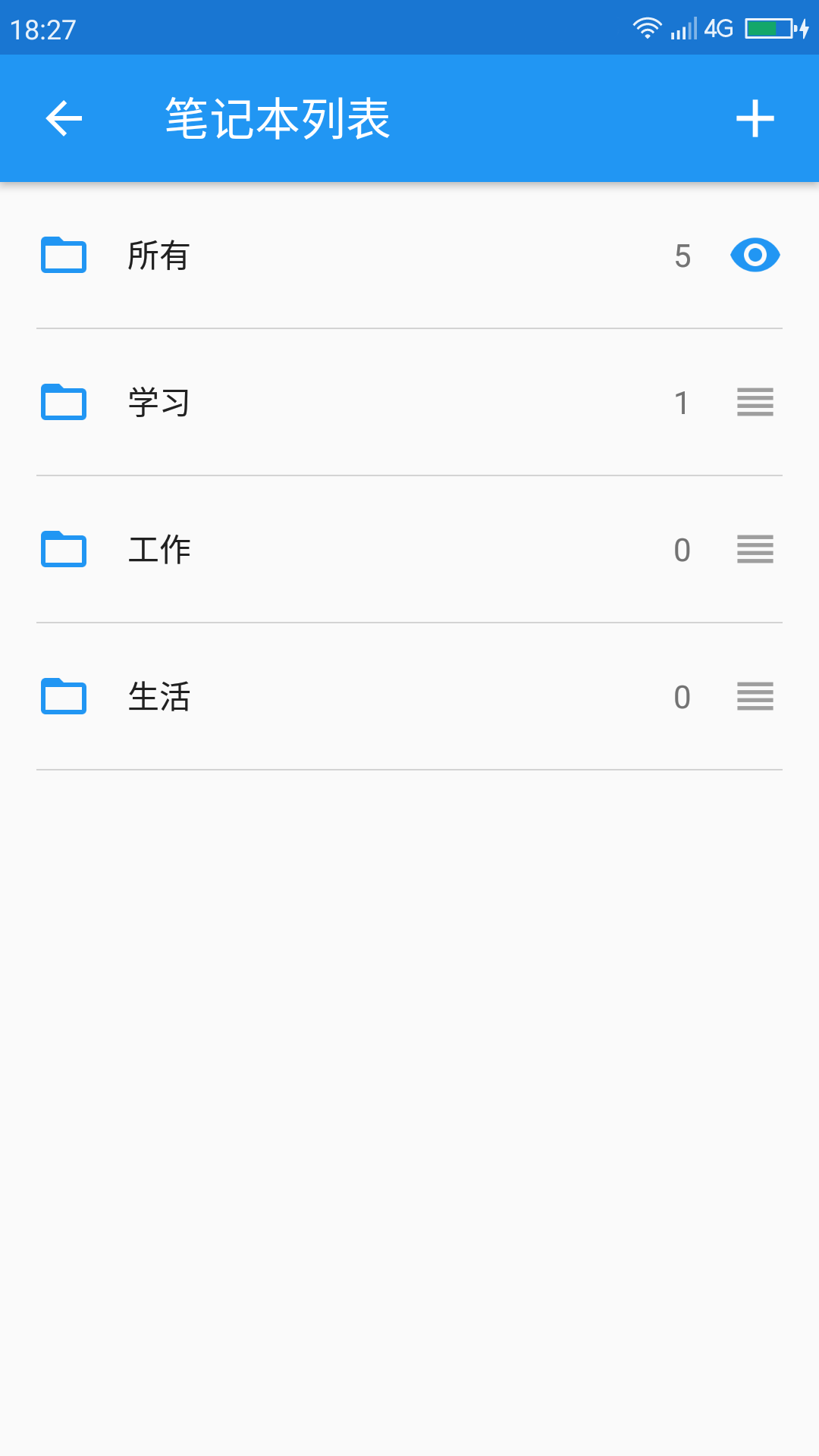
Task: Tap the eye icon next to 所有
Action: coord(755,255)
